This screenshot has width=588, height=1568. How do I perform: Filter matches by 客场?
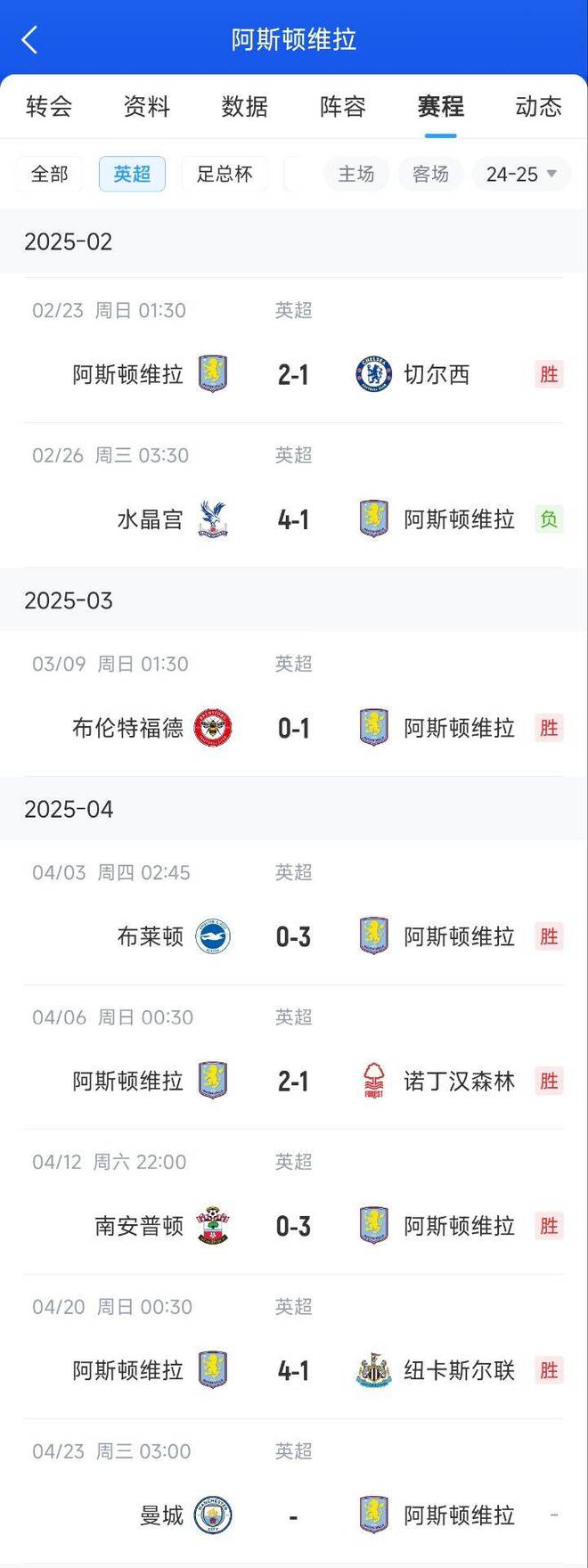[x=430, y=174]
